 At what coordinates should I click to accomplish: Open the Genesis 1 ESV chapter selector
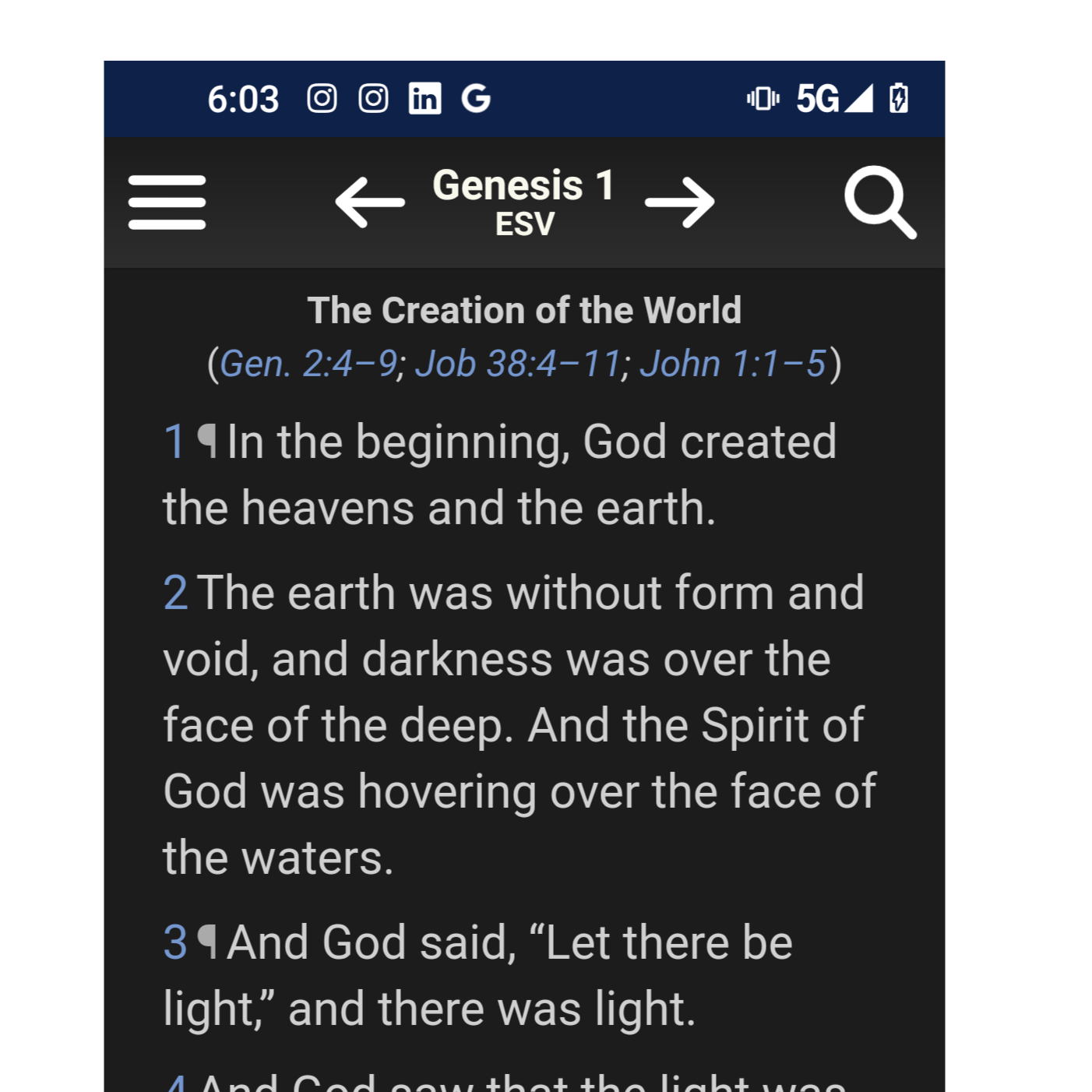click(523, 203)
